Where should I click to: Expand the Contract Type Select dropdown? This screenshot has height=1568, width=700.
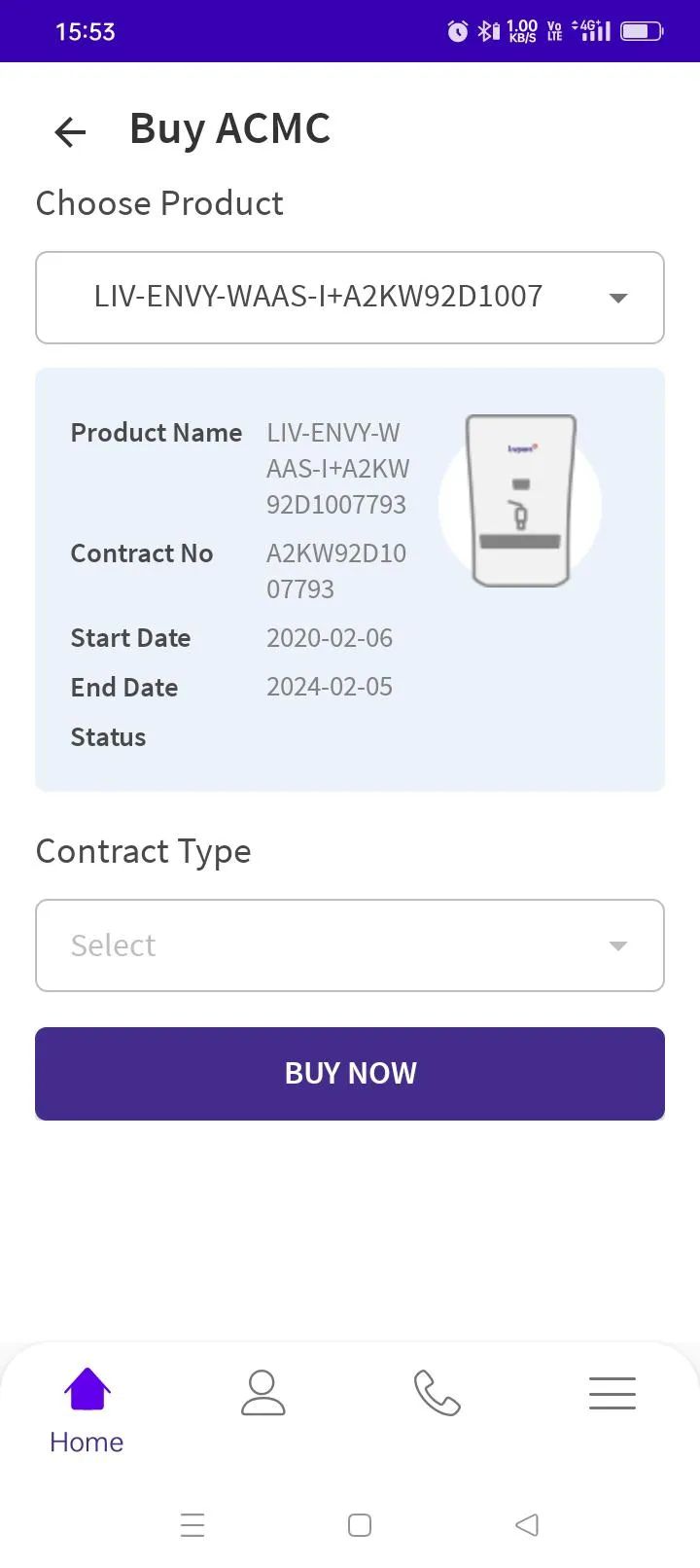350,944
